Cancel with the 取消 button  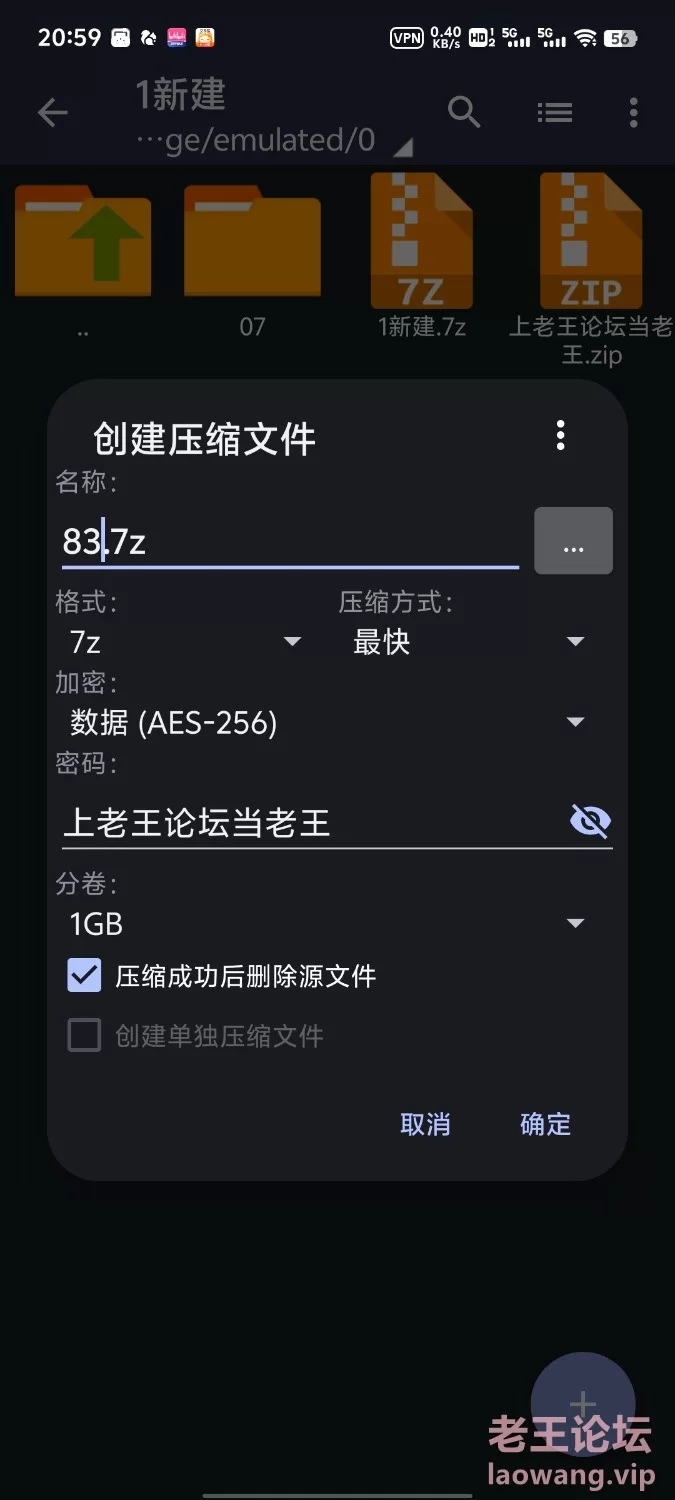[425, 1124]
